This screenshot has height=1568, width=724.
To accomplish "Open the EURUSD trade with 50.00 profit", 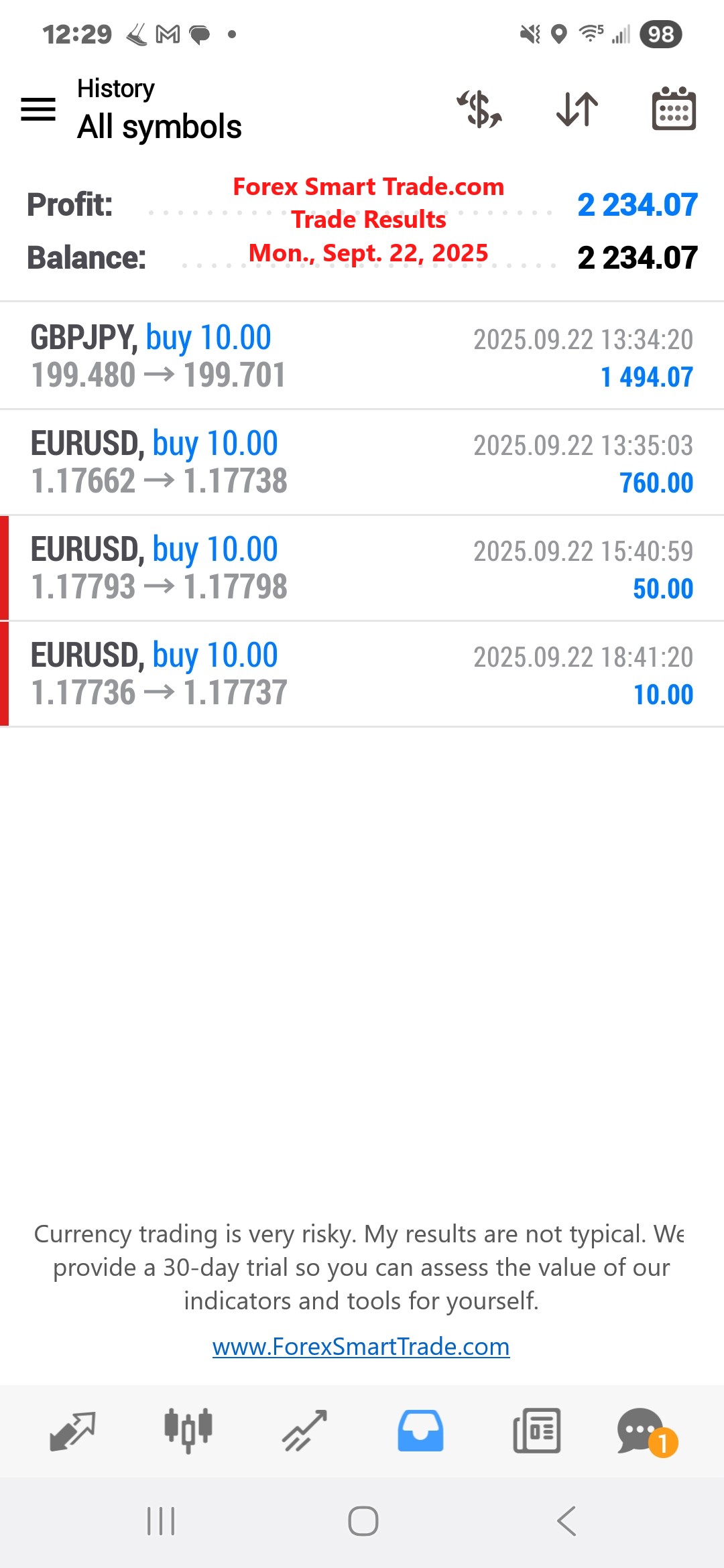I will pyautogui.click(x=362, y=567).
